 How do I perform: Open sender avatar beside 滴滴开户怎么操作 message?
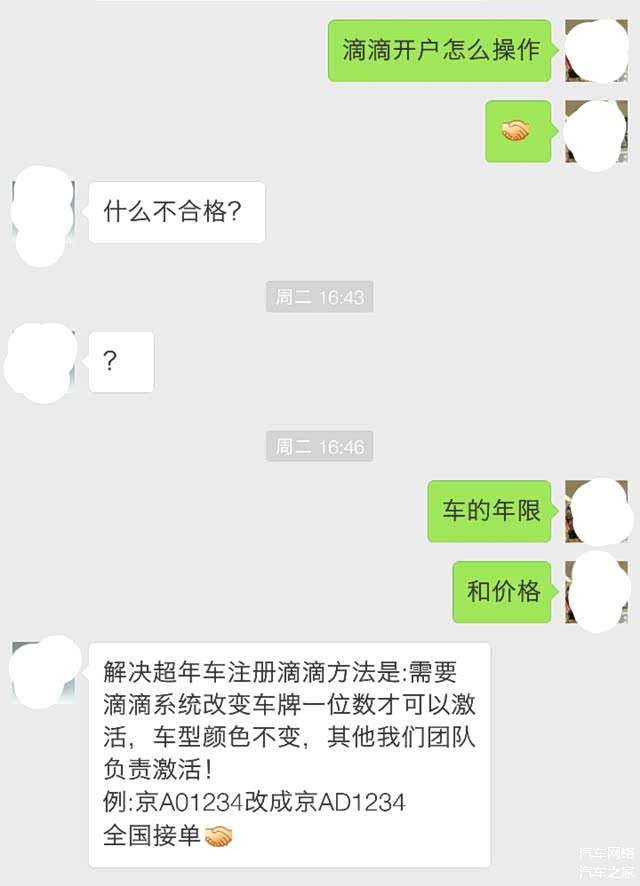(596, 50)
